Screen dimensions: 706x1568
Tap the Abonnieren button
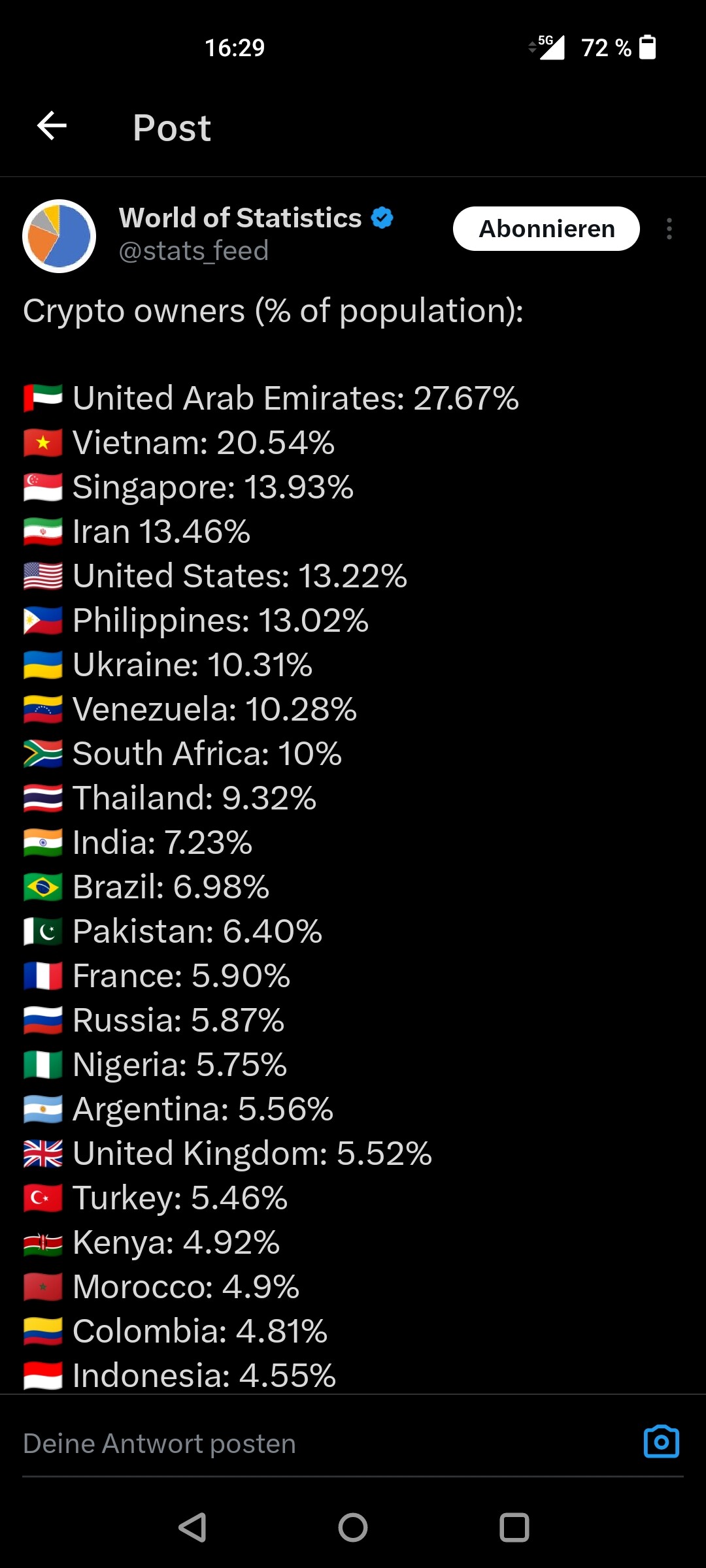click(546, 229)
